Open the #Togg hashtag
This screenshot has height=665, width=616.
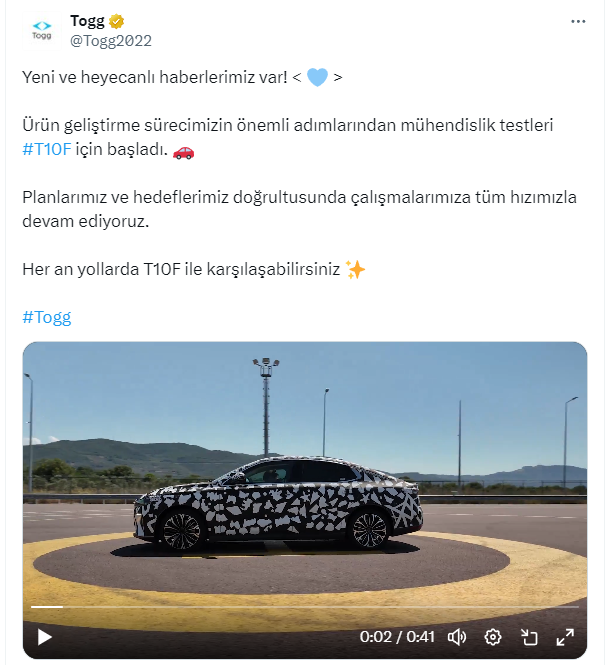coord(46,318)
